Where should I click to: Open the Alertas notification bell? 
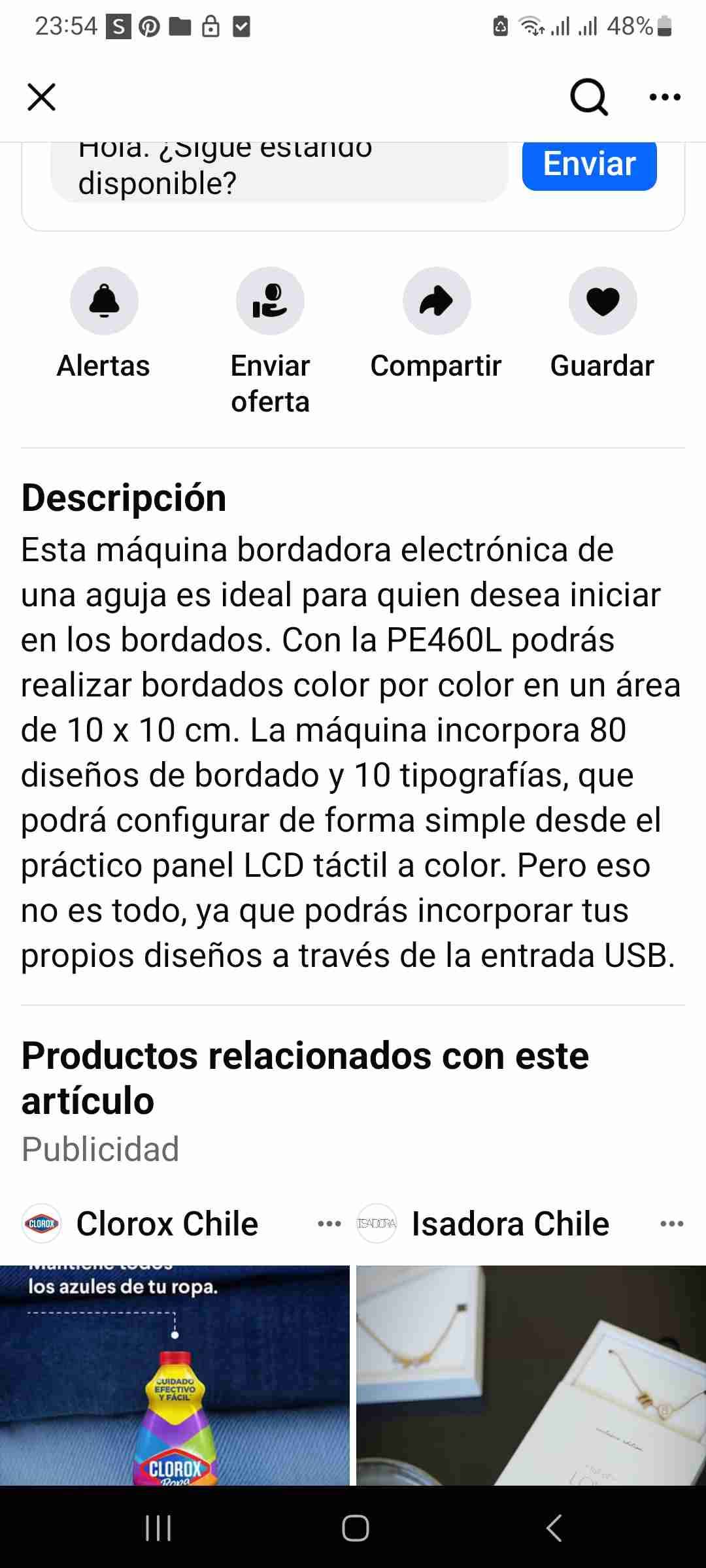pyautogui.click(x=103, y=301)
